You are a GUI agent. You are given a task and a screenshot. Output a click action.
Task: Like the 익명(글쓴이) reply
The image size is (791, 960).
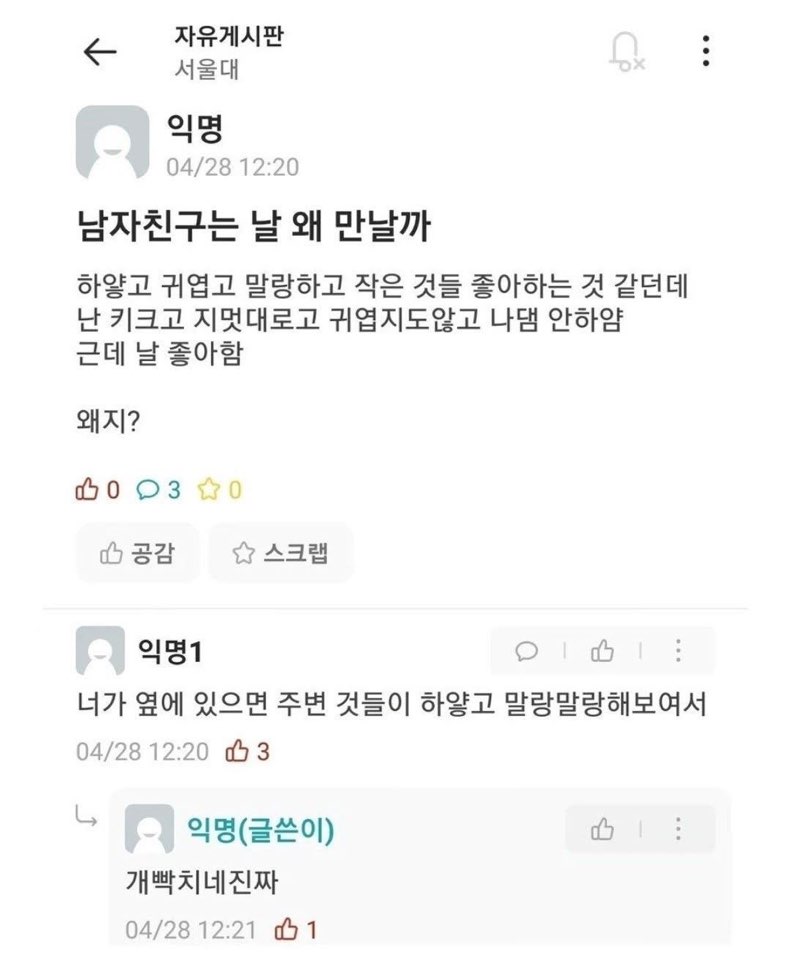tap(602, 829)
